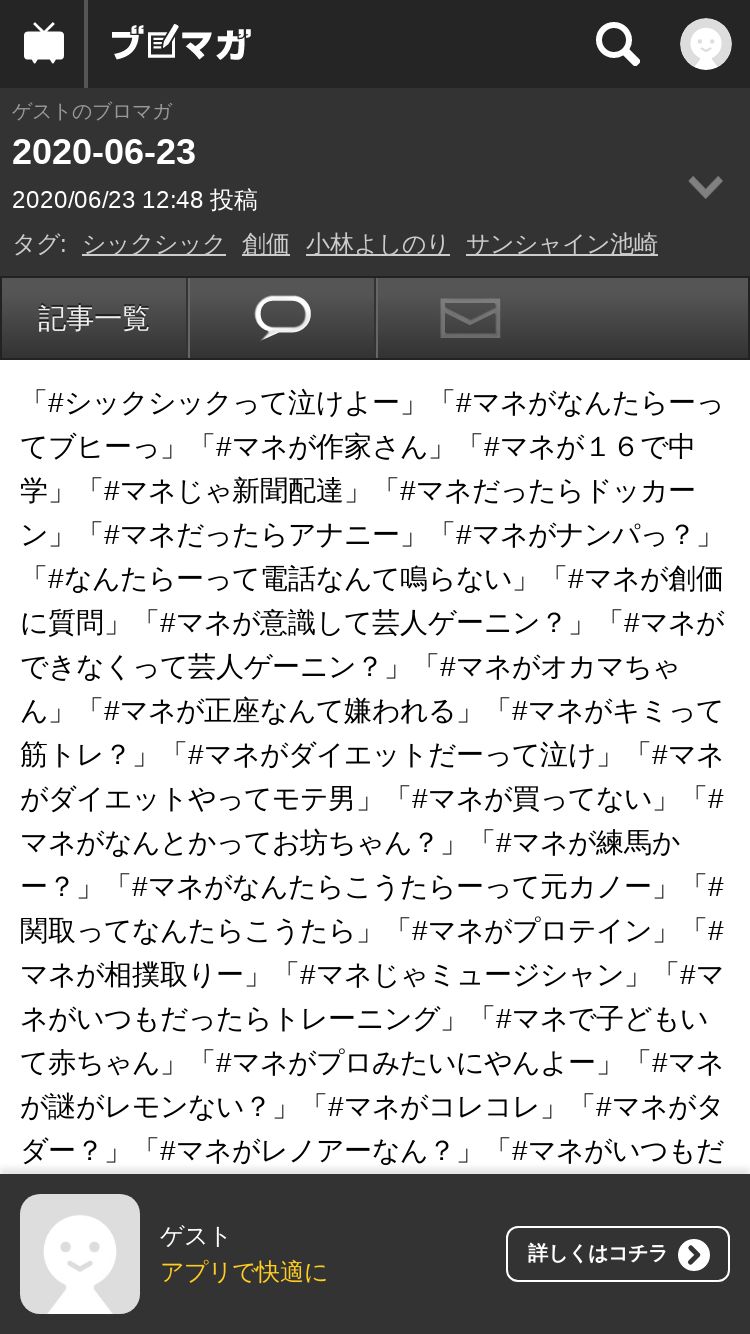Open search with the magnifier icon

(617, 44)
